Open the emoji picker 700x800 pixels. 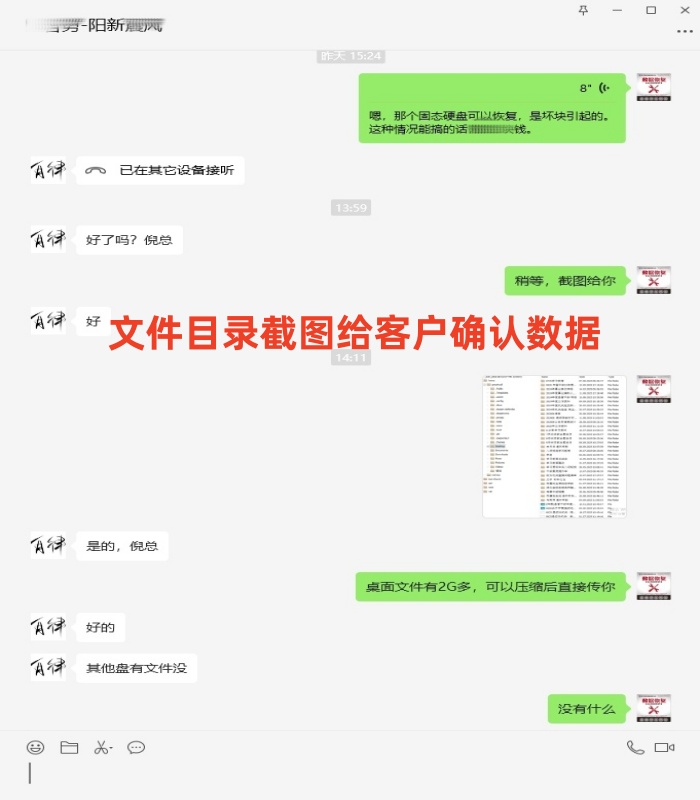(35, 747)
